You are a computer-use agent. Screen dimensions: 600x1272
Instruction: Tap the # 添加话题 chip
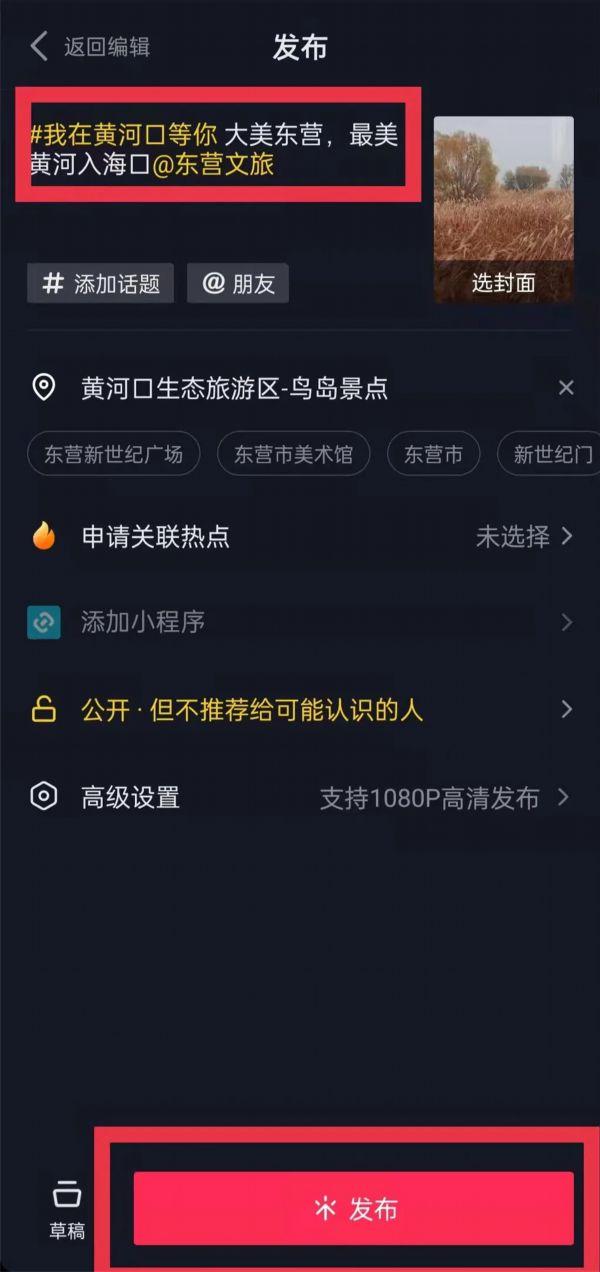point(100,283)
